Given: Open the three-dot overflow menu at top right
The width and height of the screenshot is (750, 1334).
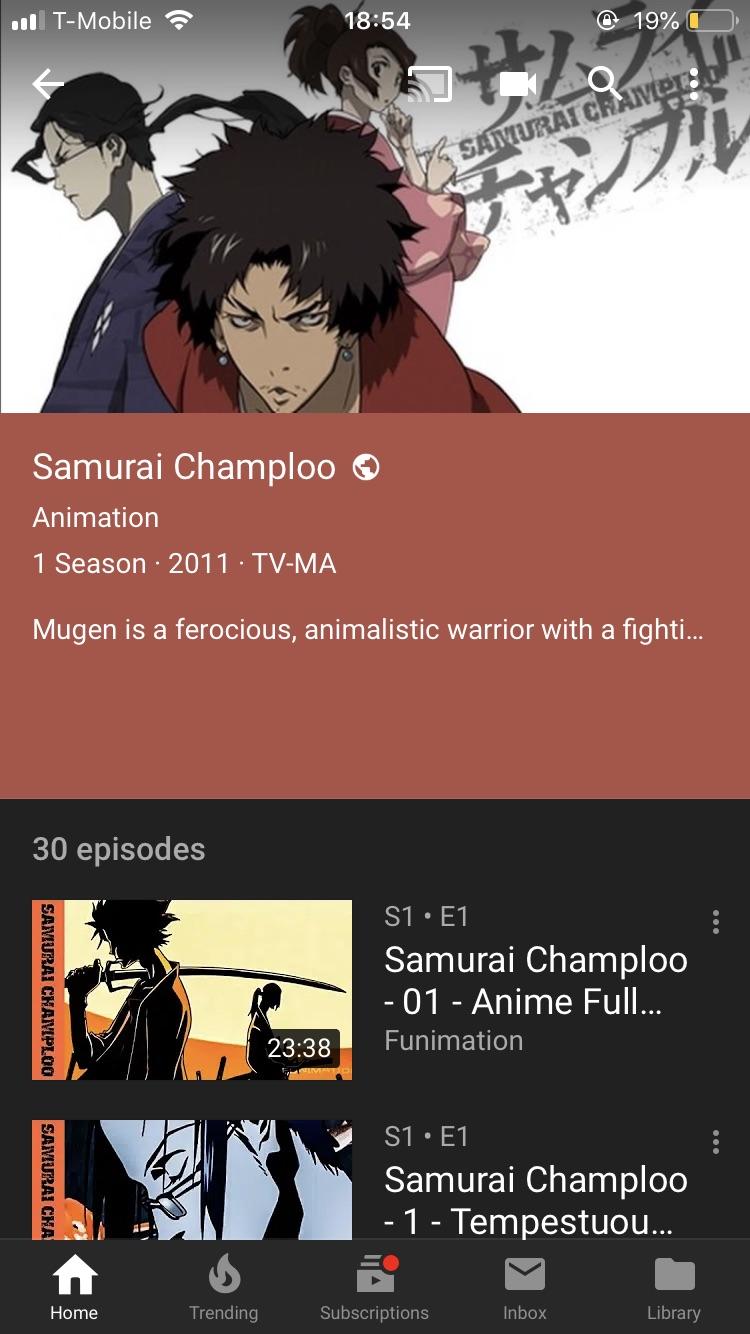Looking at the screenshot, I should coord(694,84).
